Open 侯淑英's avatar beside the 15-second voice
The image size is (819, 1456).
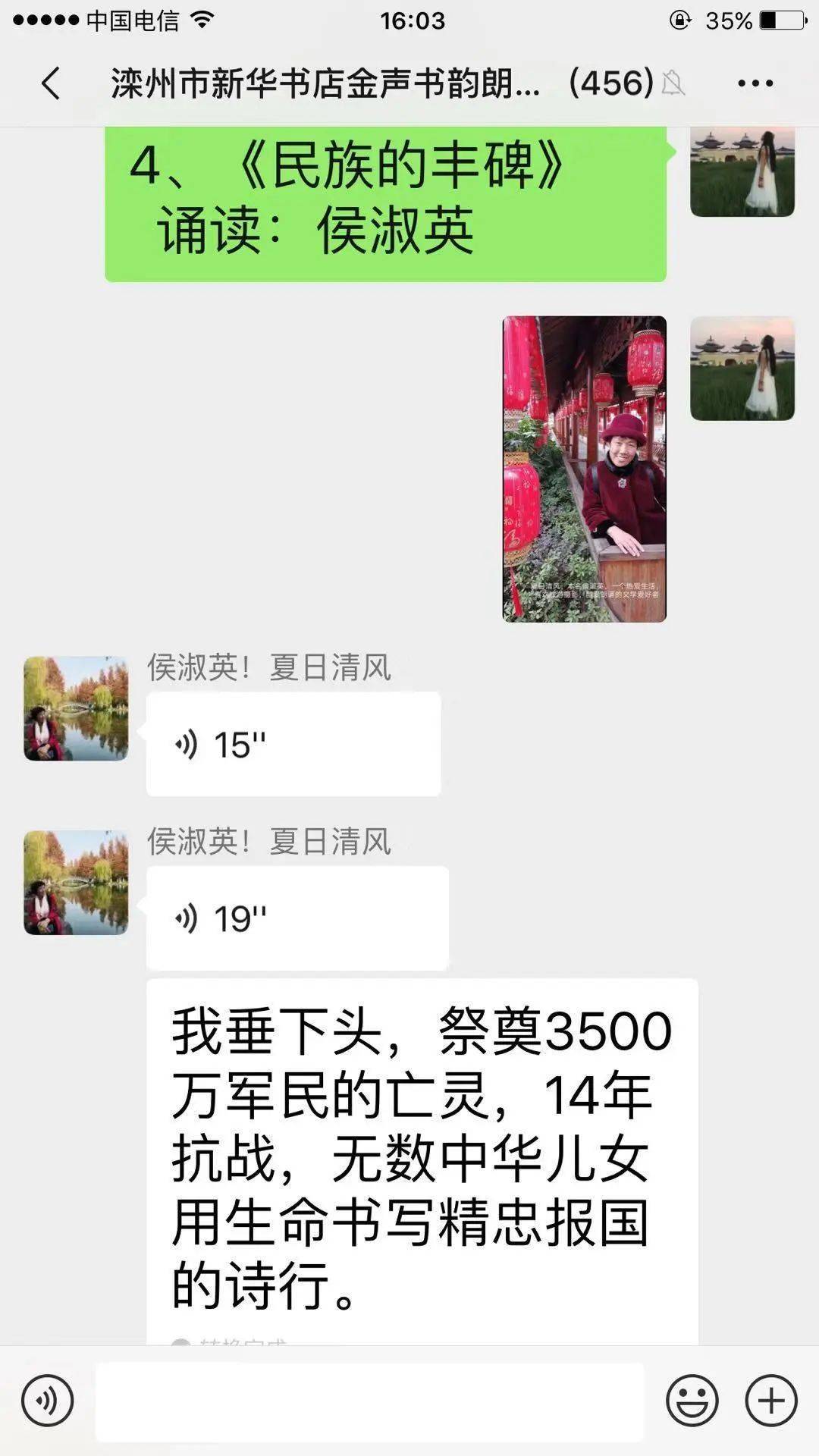tap(76, 708)
